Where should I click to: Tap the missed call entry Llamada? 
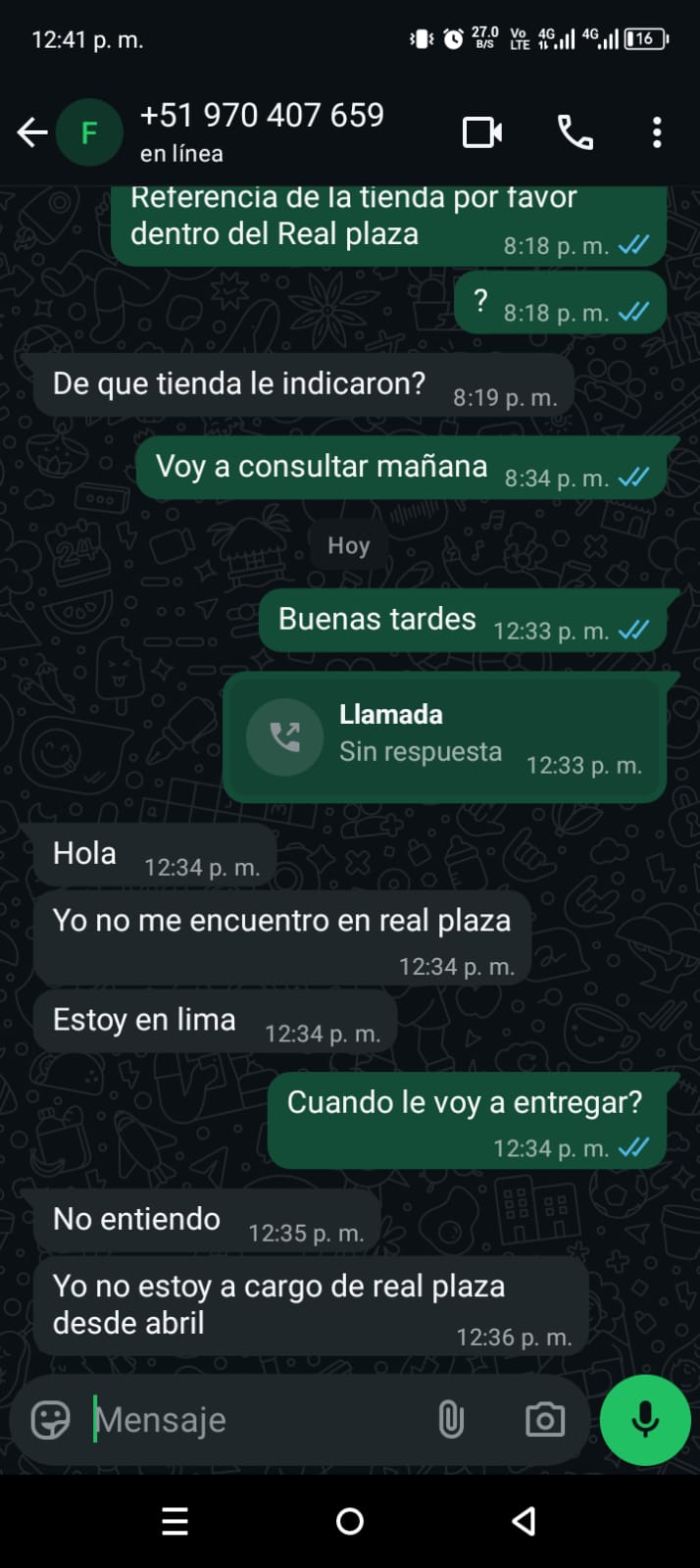(x=444, y=737)
